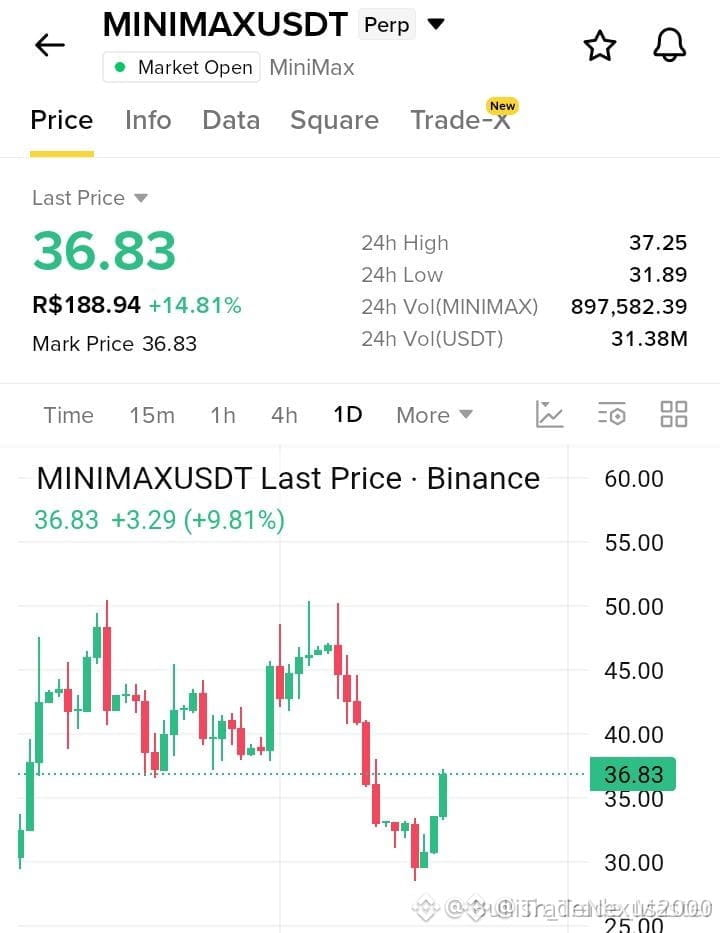Expand the More intervals dropdown

tap(435, 415)
